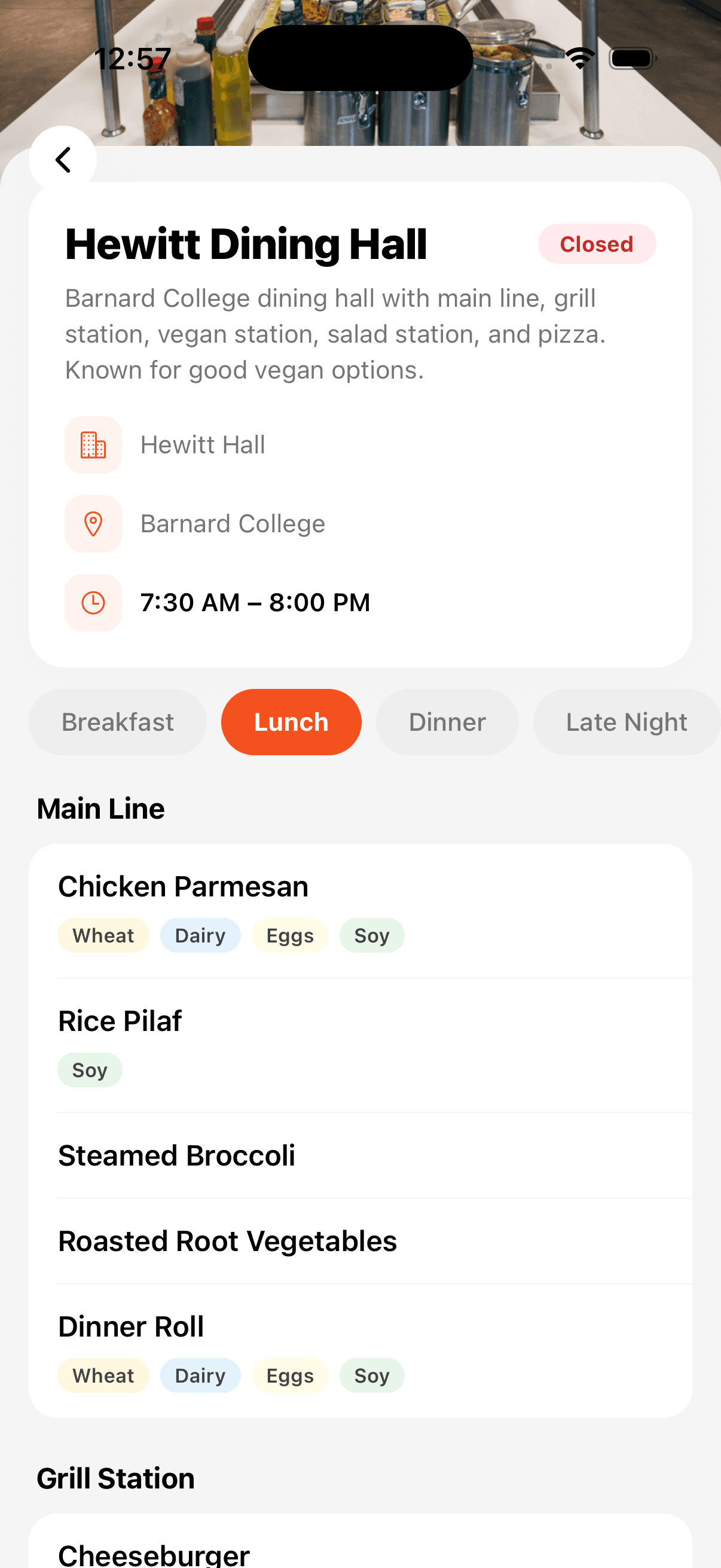Tap the battery indicator in the status bar
The height and width of the screenshot is (1568, 721).
point(630,57)
